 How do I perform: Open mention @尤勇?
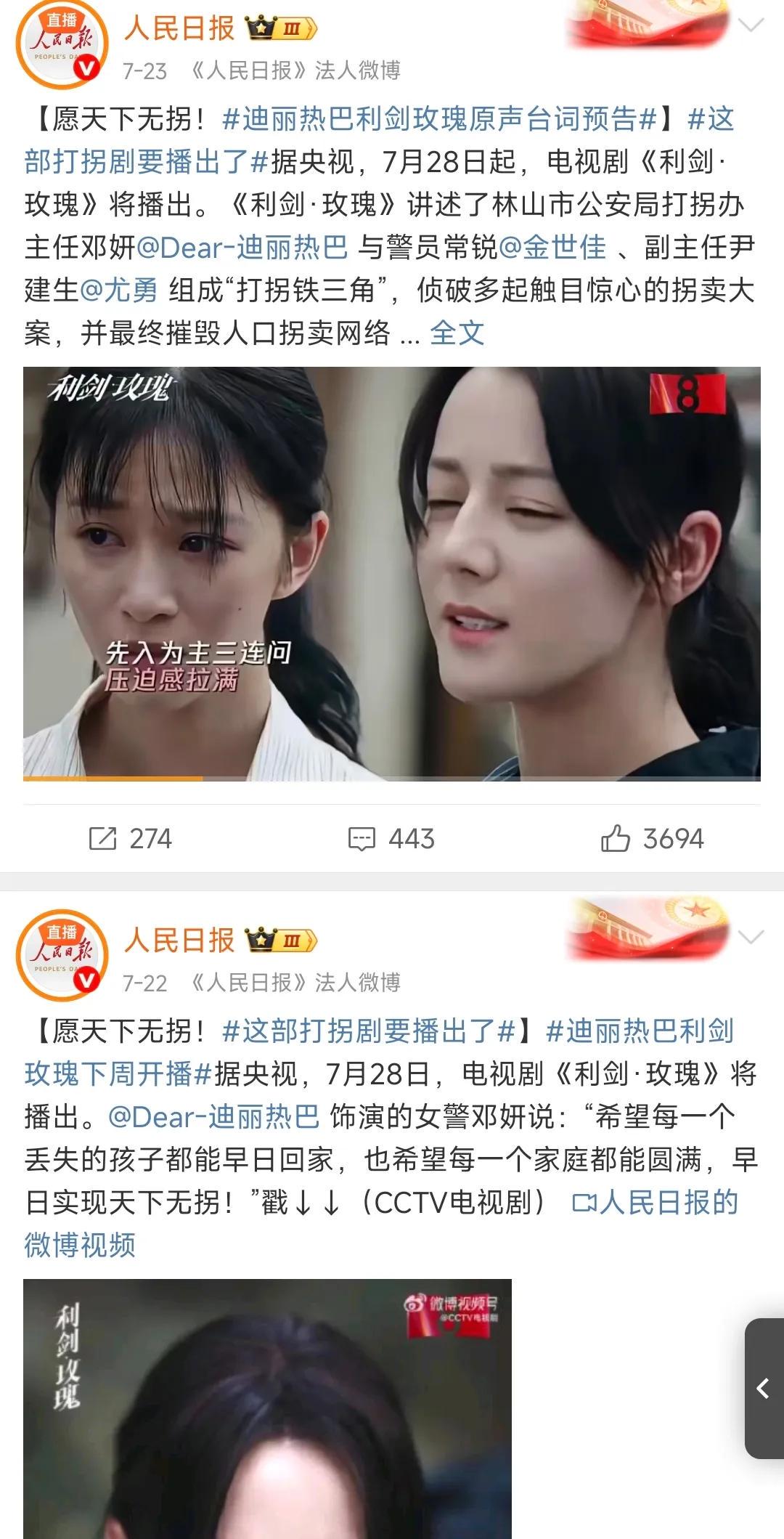click(x=118, y=291)
